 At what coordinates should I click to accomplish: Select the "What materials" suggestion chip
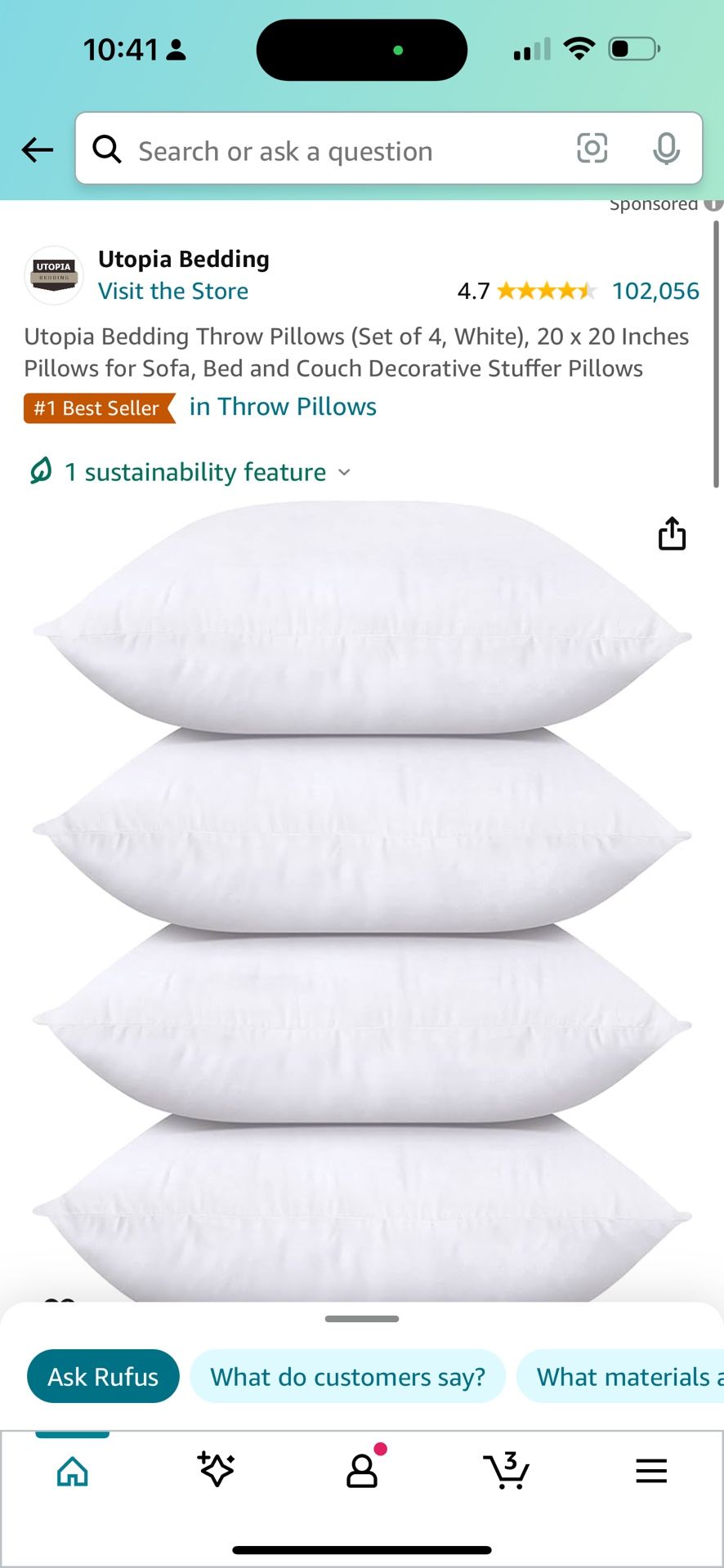(625, 1377)
